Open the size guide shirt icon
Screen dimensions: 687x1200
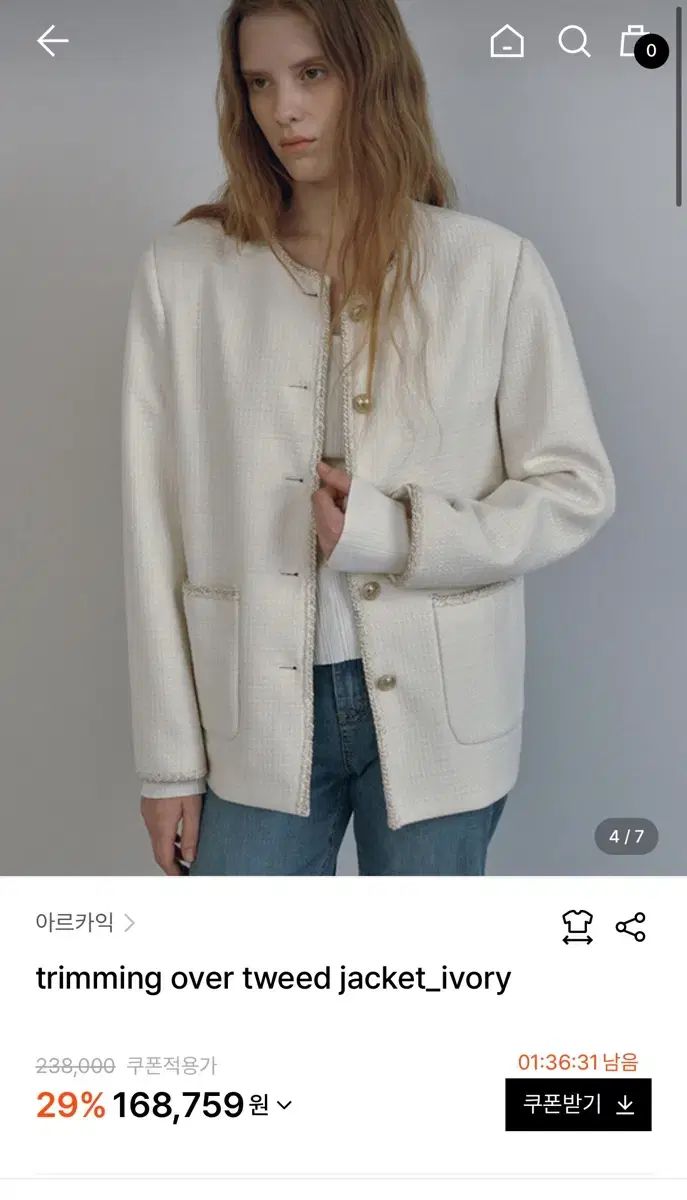pyautogui.click(x=577, y=927)
